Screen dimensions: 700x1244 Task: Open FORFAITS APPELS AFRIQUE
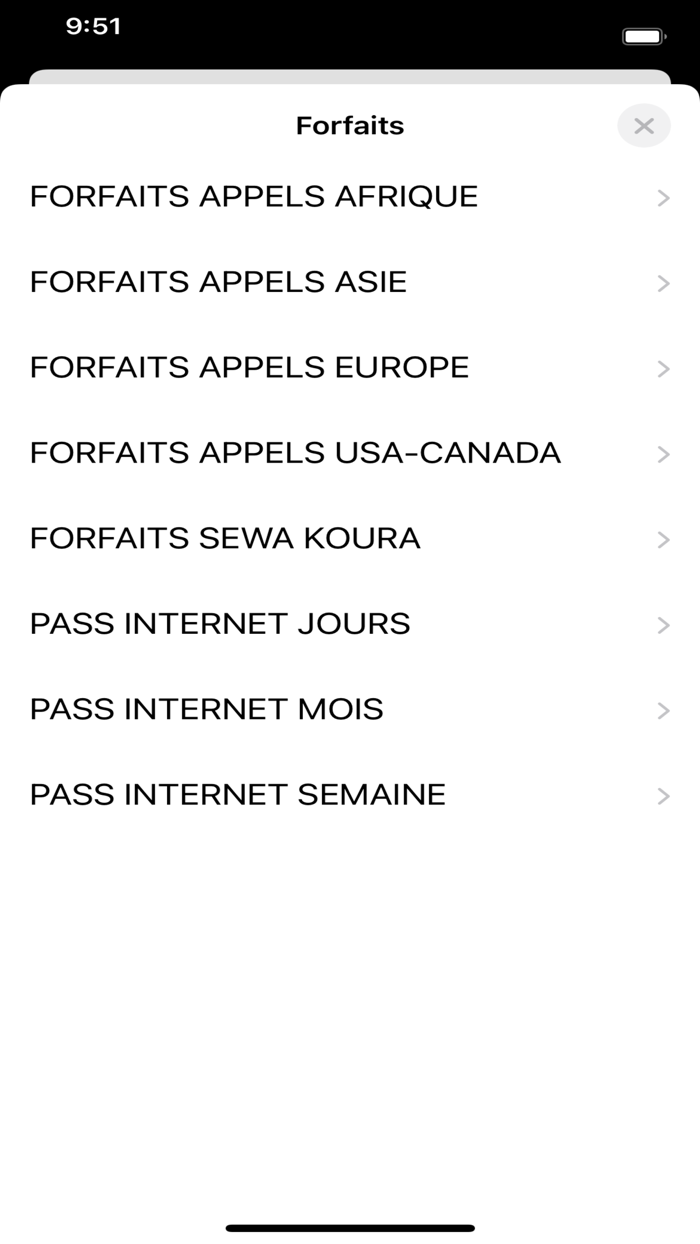click(x=350, y=197)
